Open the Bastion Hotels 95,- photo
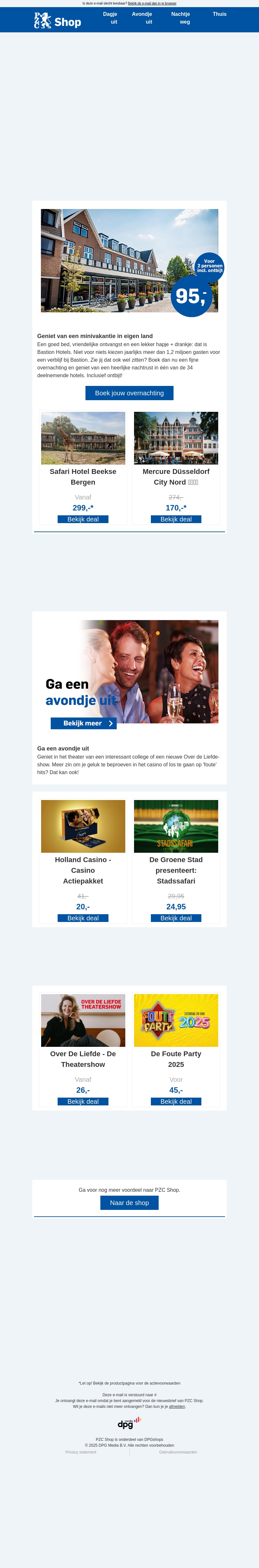Screen dimensions: 259x1568 point(129,260)
